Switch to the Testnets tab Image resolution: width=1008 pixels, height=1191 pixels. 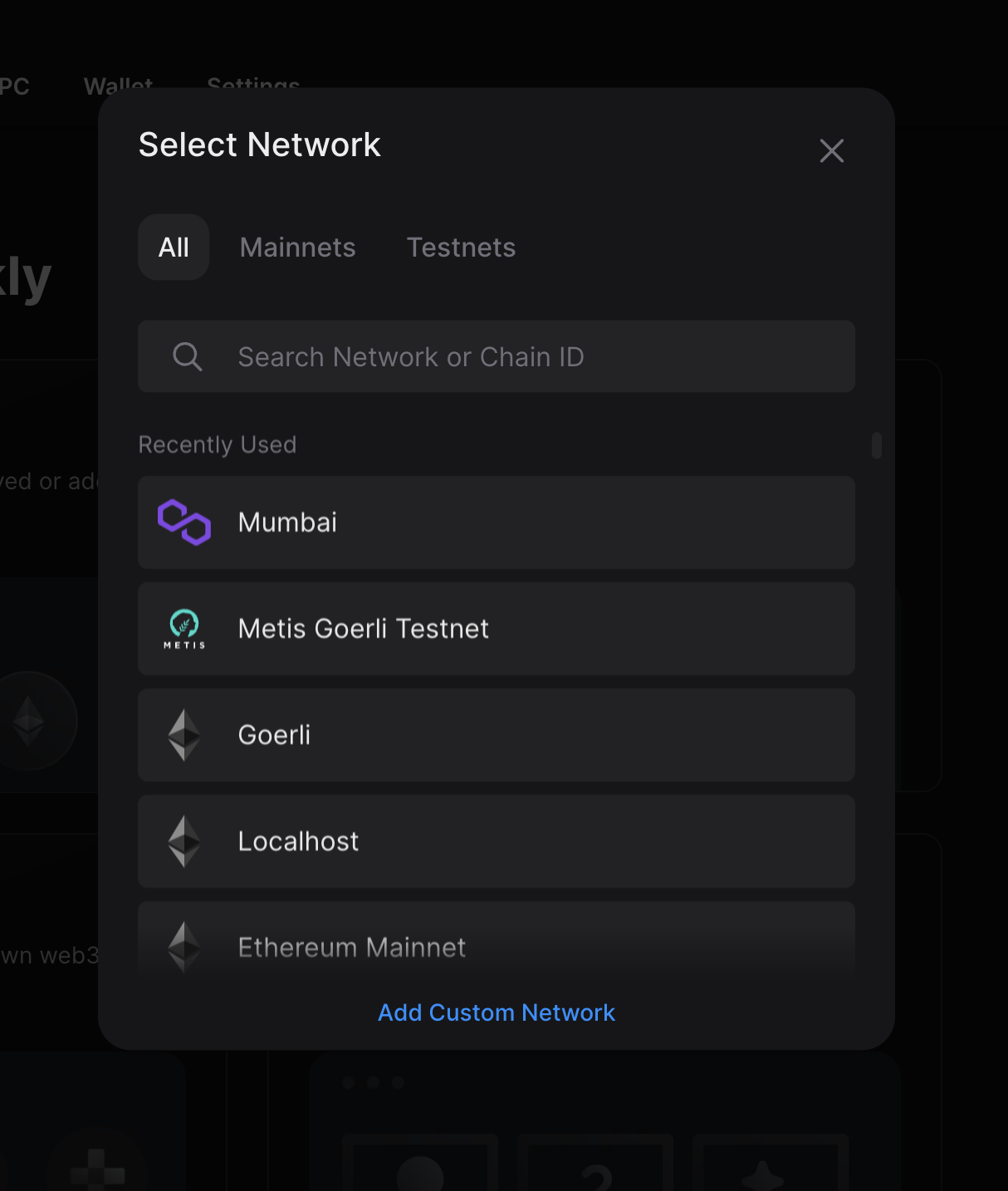coord(461,248)
